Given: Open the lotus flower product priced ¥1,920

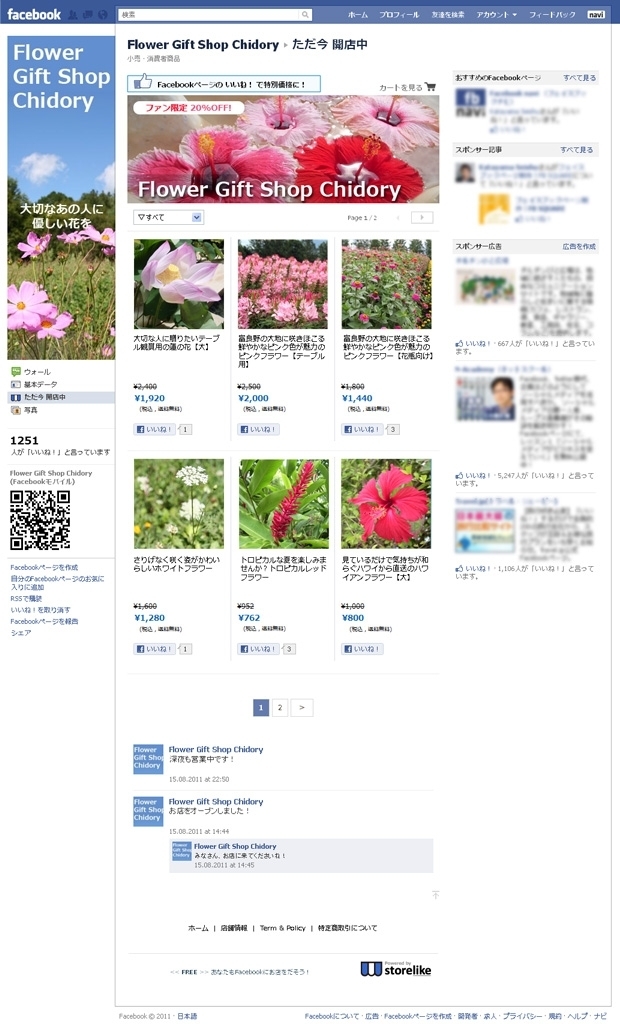Looking at the screenshot, I should 179,284.
